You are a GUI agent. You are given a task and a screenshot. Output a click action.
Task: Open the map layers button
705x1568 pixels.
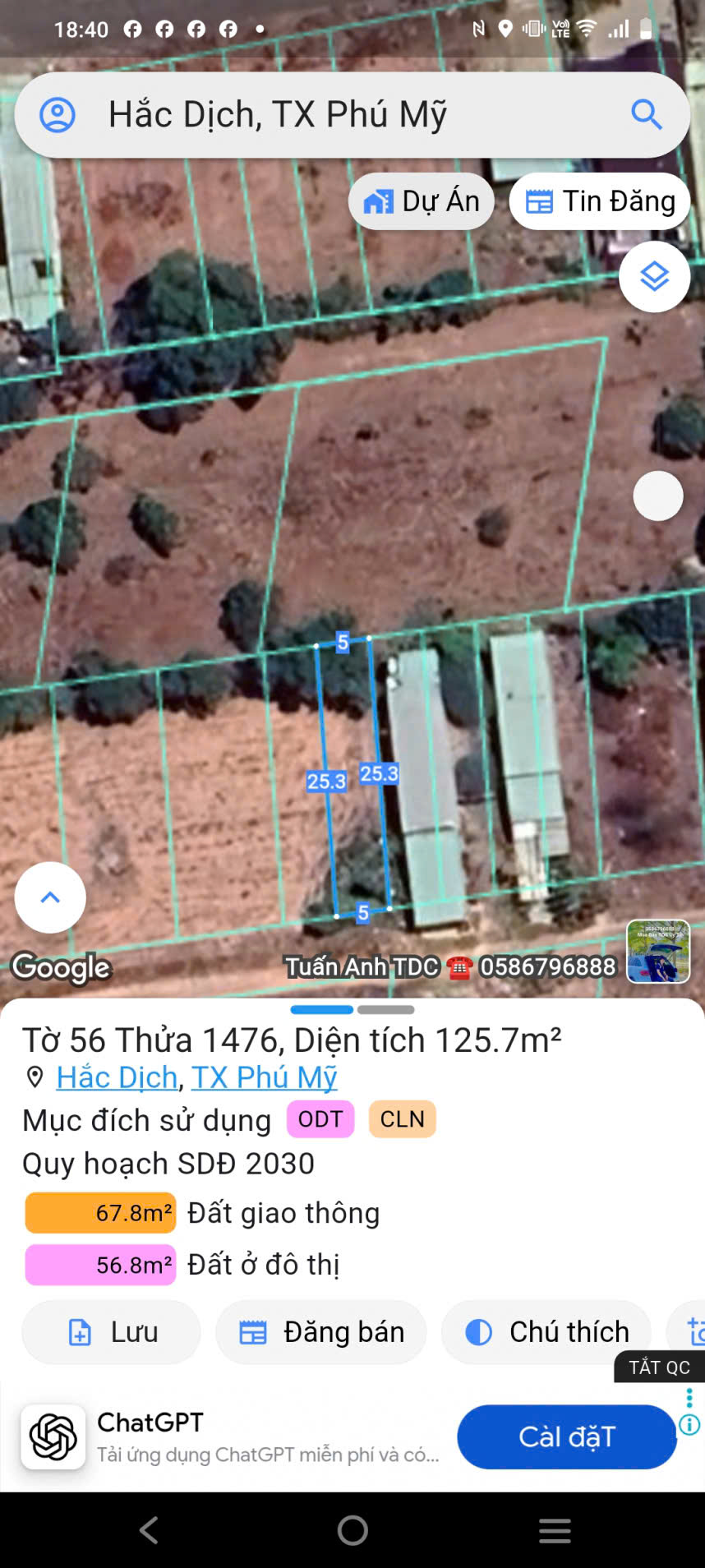pyautogui.click(x=654, y=277)
